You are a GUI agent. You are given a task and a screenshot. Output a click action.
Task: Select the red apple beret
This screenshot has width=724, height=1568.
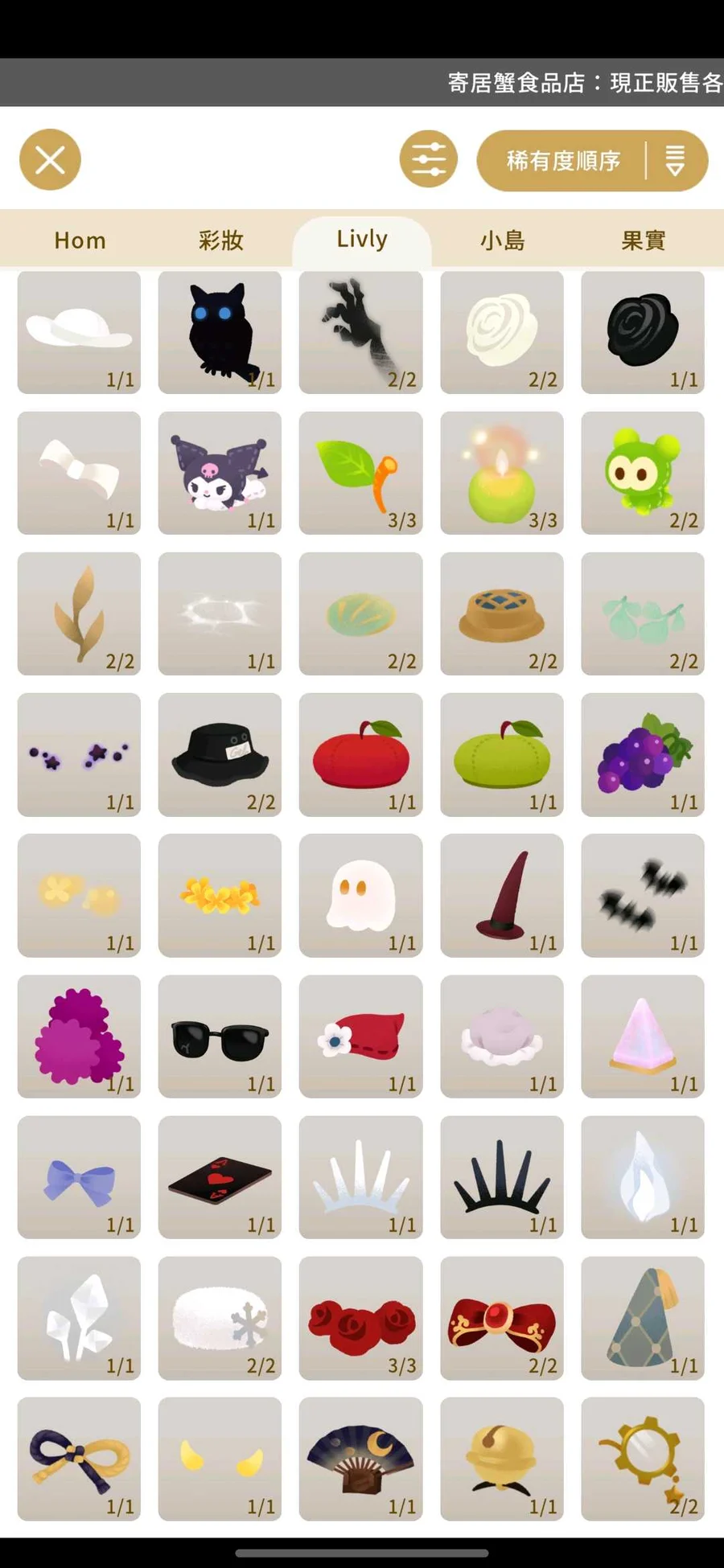pyautogui.click(x=360, y=754)
